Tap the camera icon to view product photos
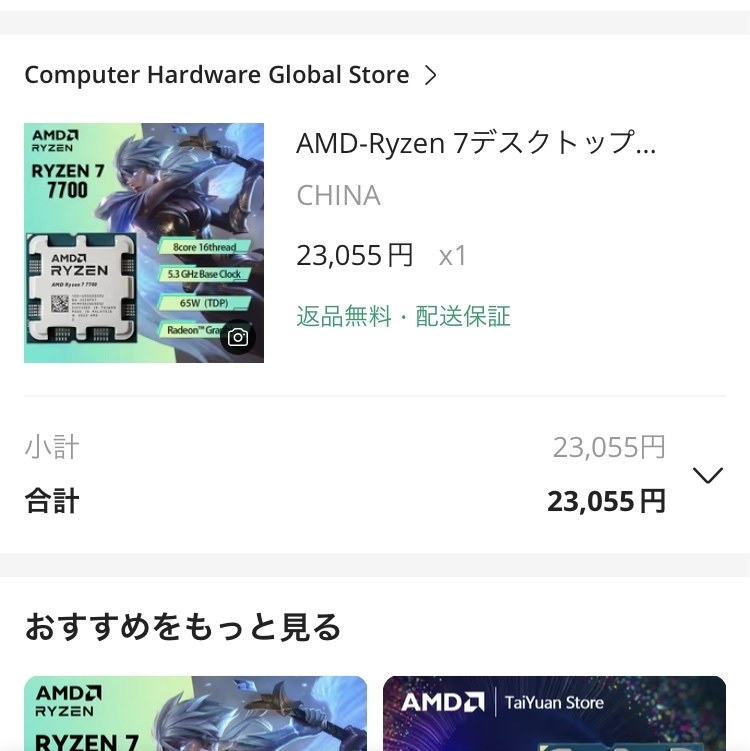Viewport: 750px width, 751px height. [238, 337]
